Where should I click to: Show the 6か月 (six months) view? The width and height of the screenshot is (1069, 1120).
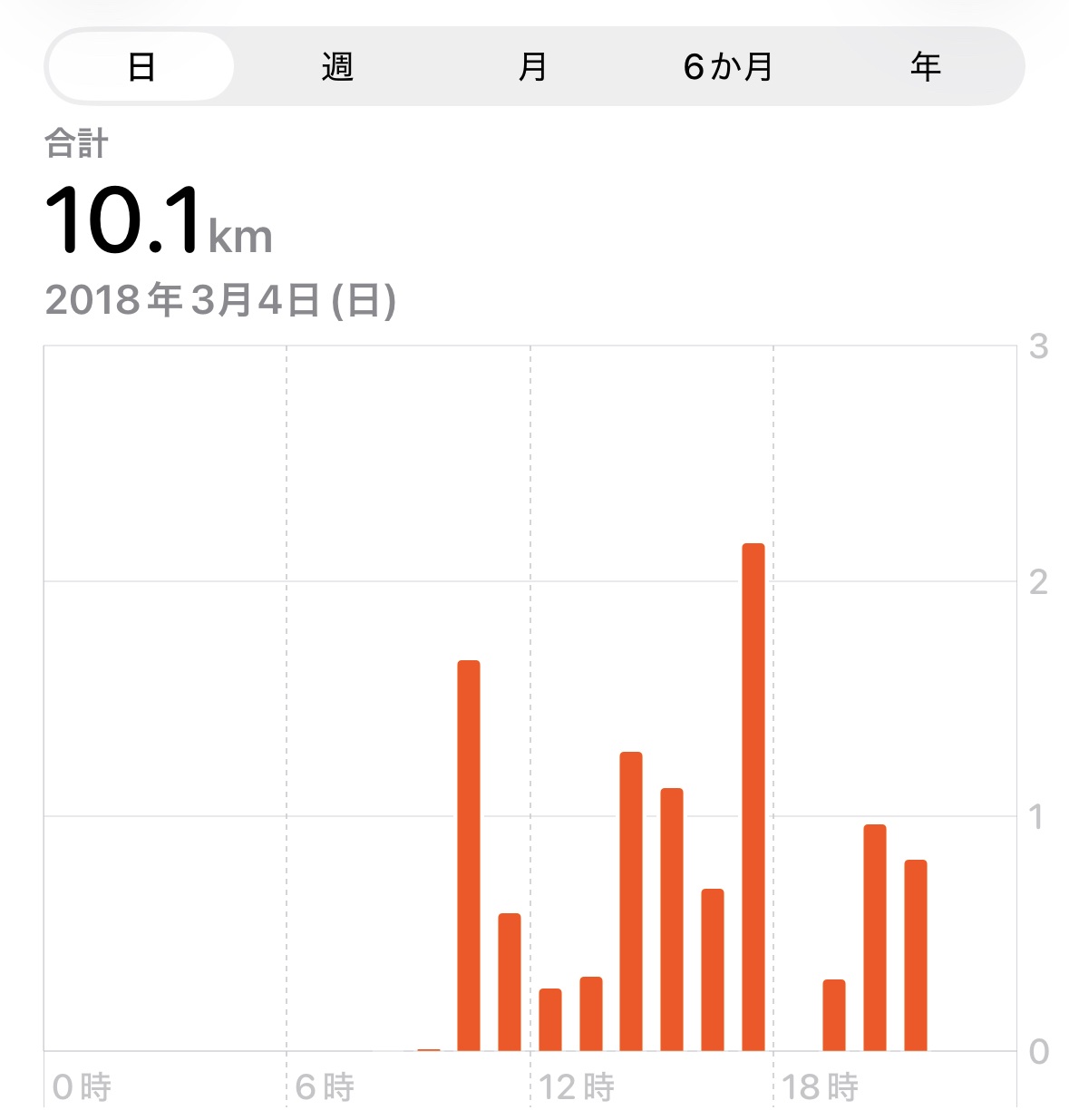click(728, 66)
